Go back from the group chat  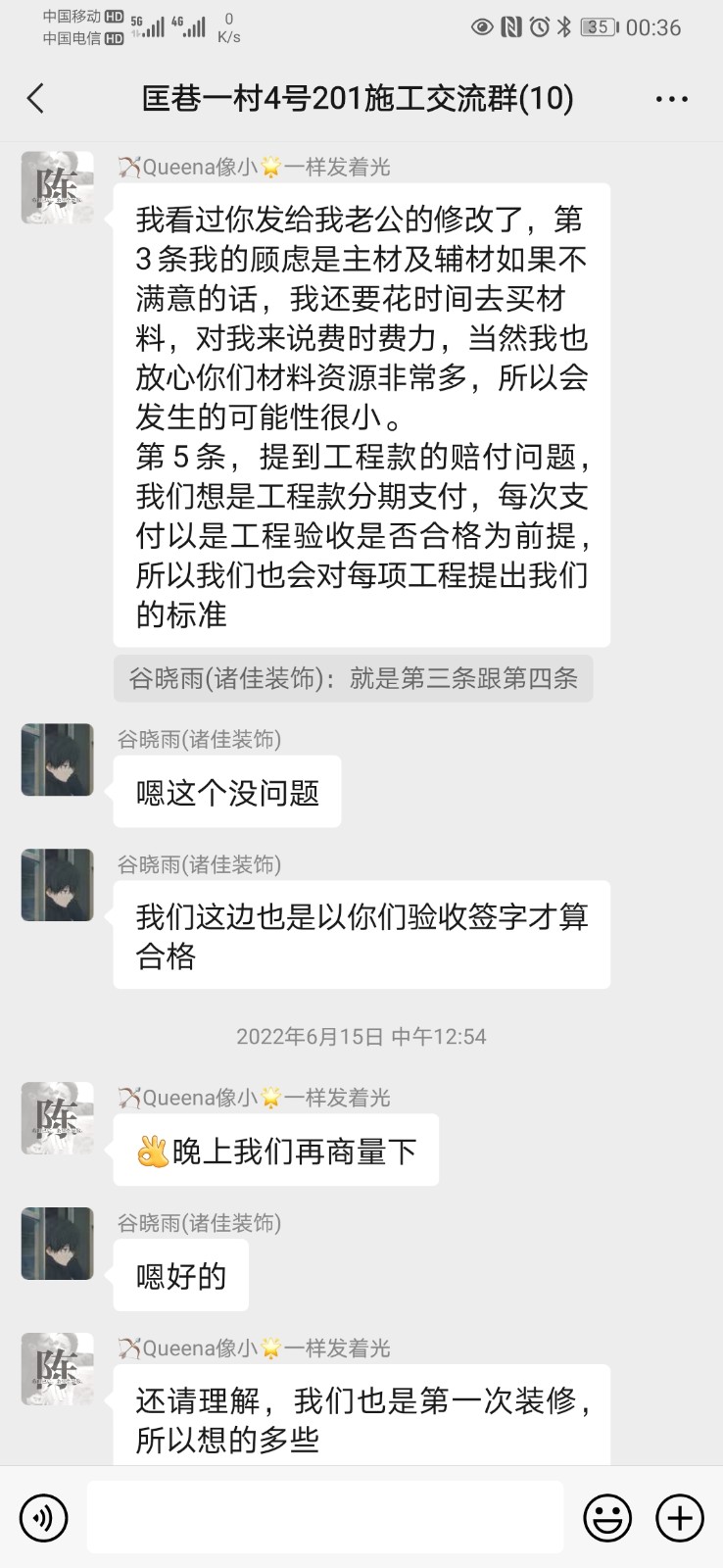coord(36,98)
